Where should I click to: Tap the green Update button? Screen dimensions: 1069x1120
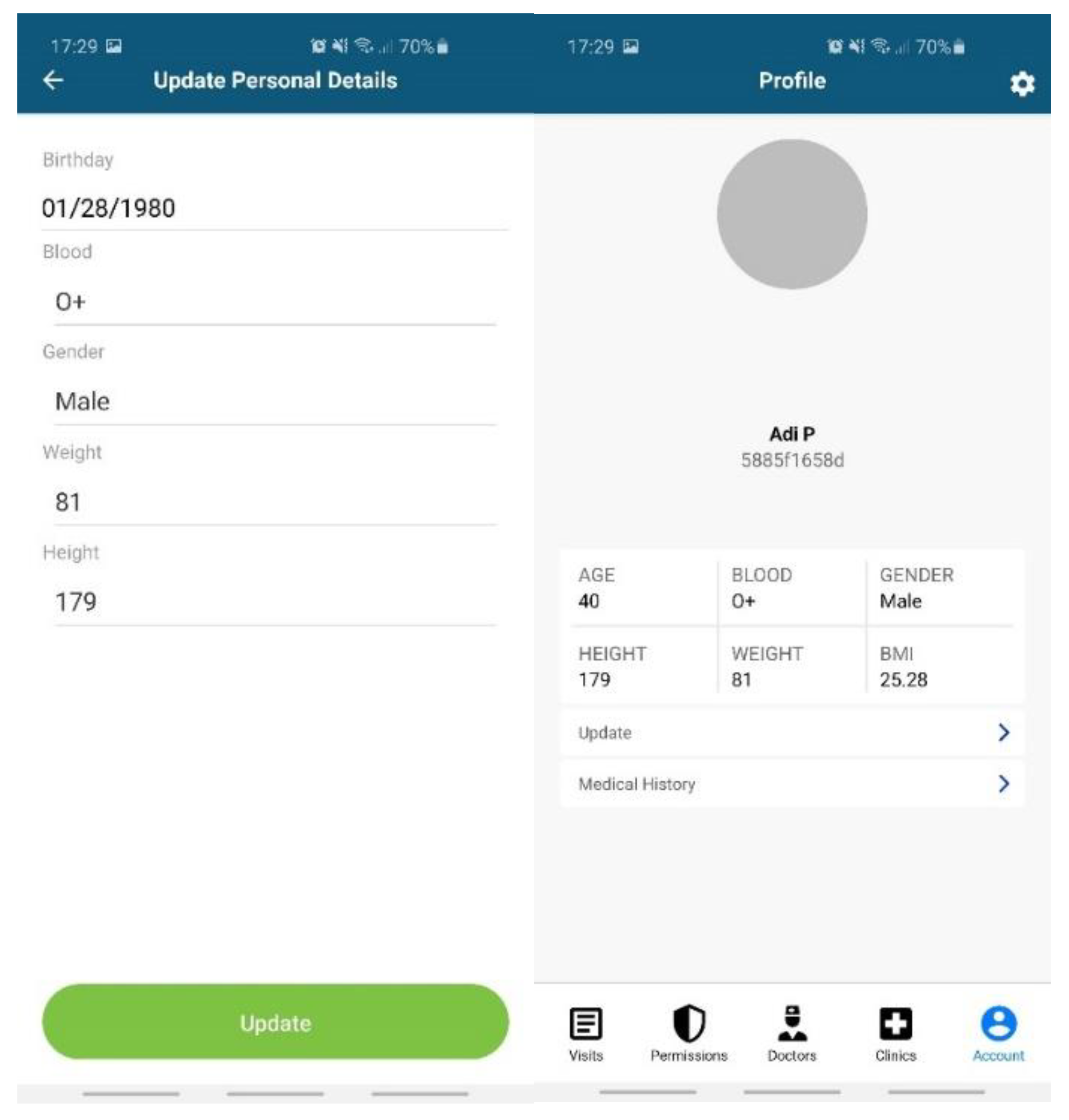pos(275,1023)
